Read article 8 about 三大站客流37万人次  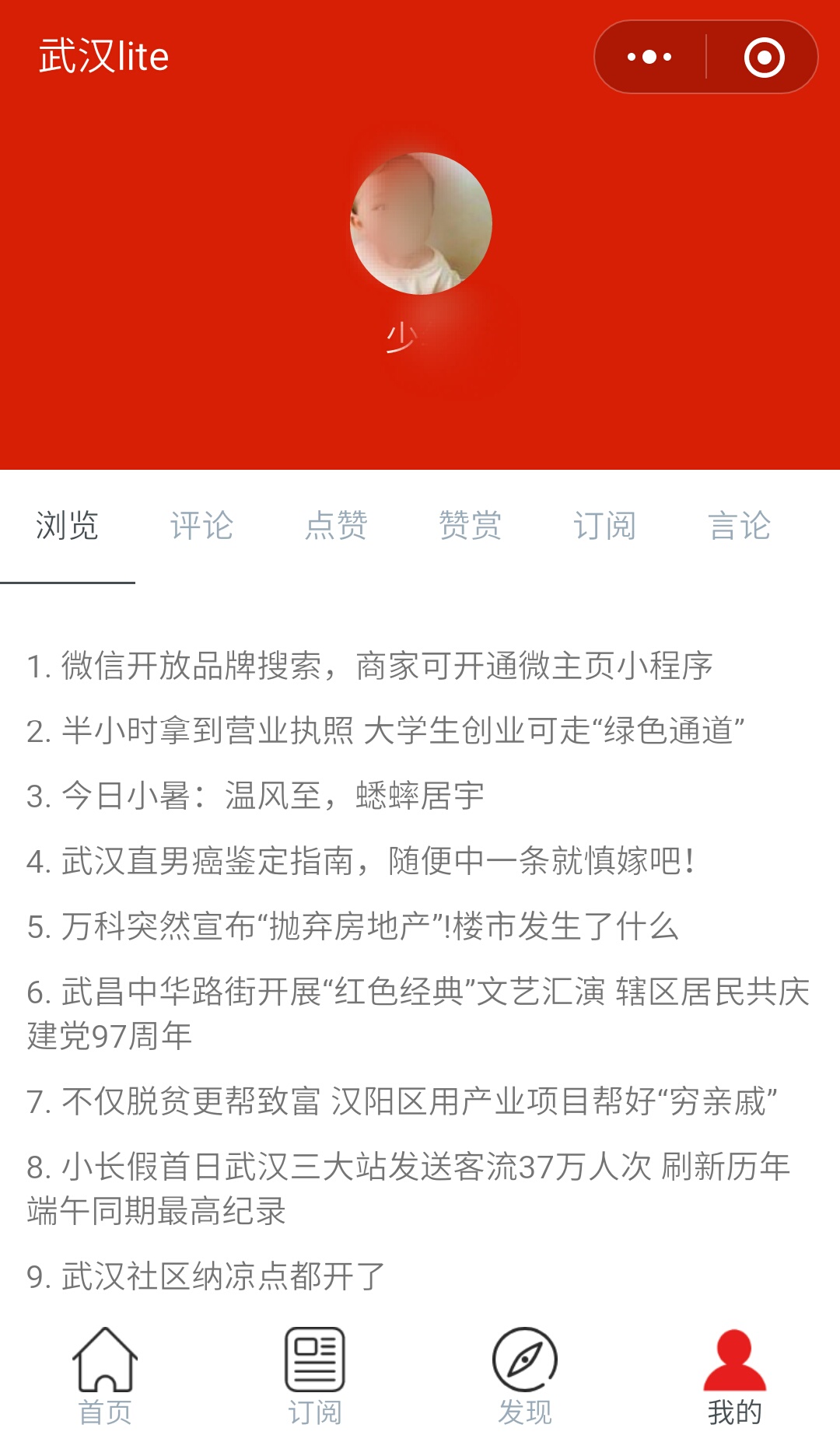coord(408,1188)
